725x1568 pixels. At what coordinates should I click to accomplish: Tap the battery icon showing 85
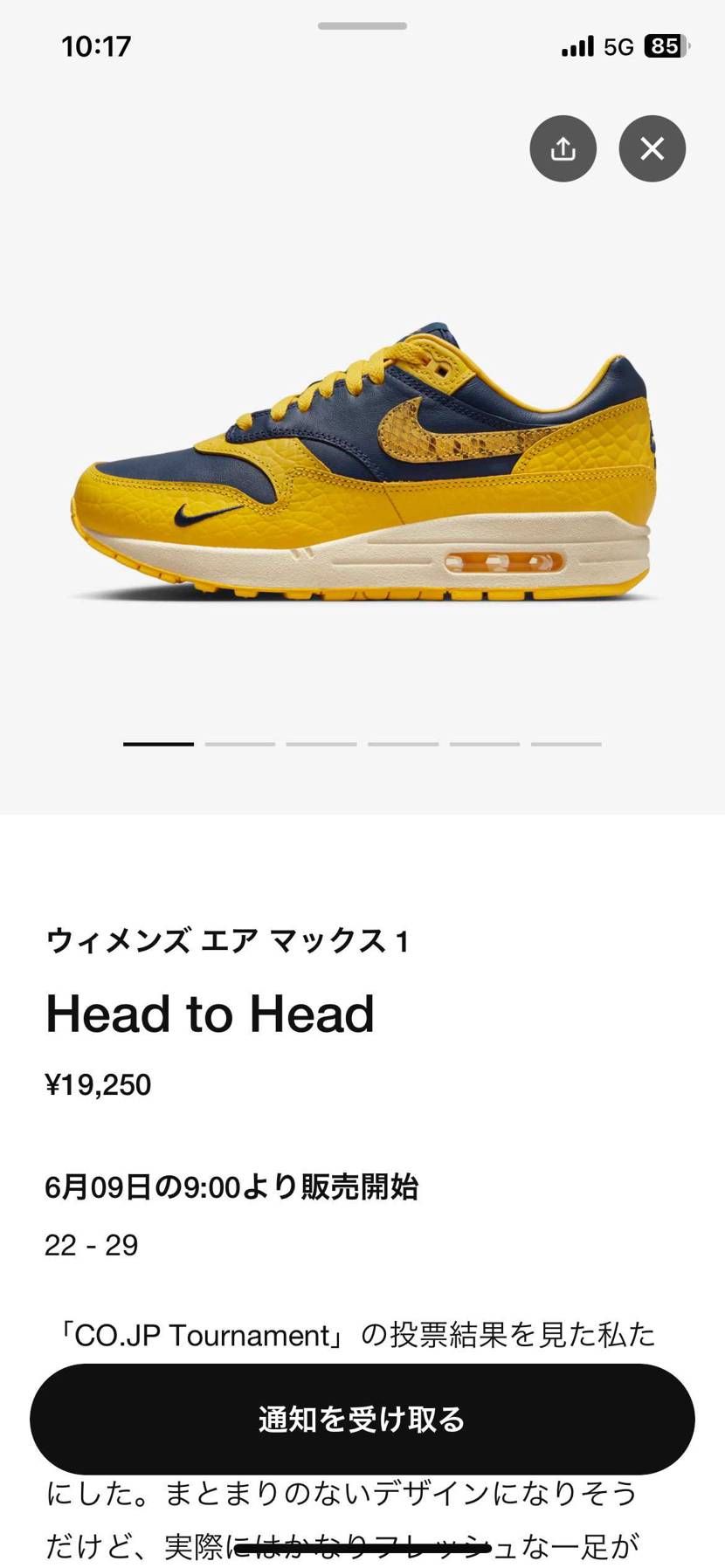(x=662, y=45)
